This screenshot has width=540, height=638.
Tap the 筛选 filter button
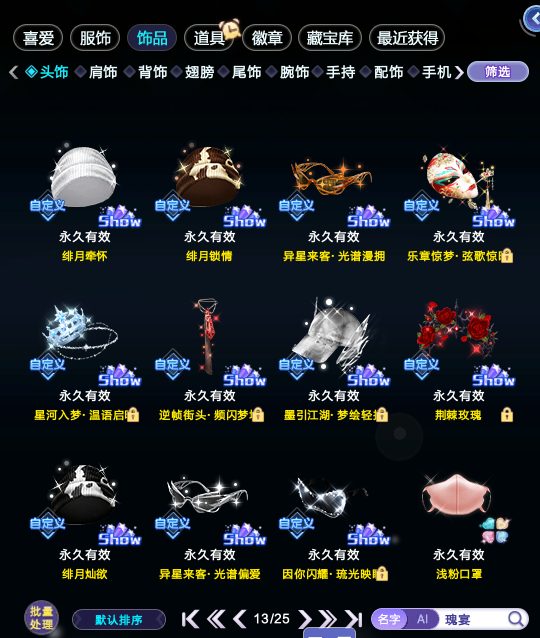click(498, 72)
